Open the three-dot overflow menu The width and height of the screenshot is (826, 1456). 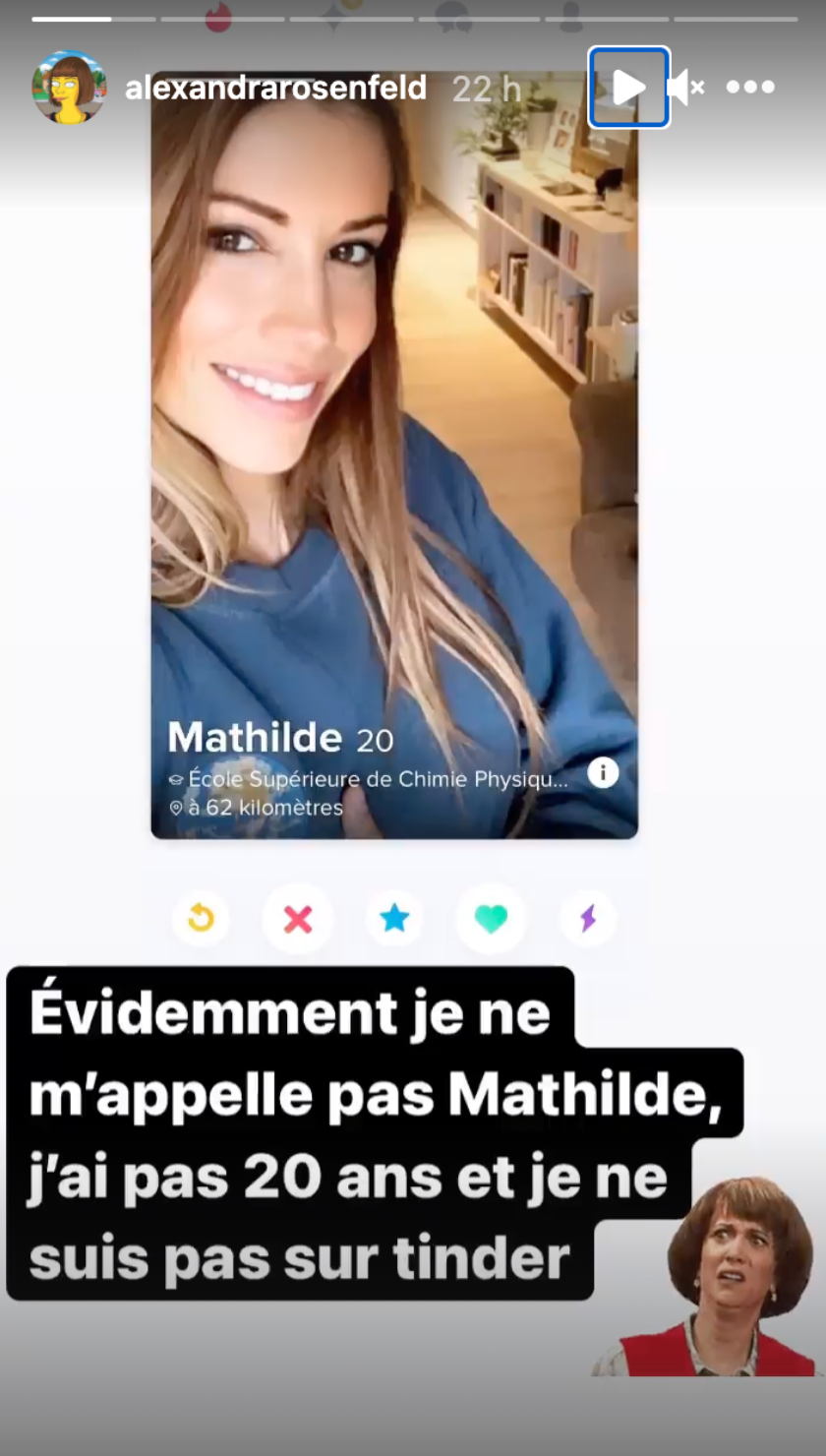750,88
